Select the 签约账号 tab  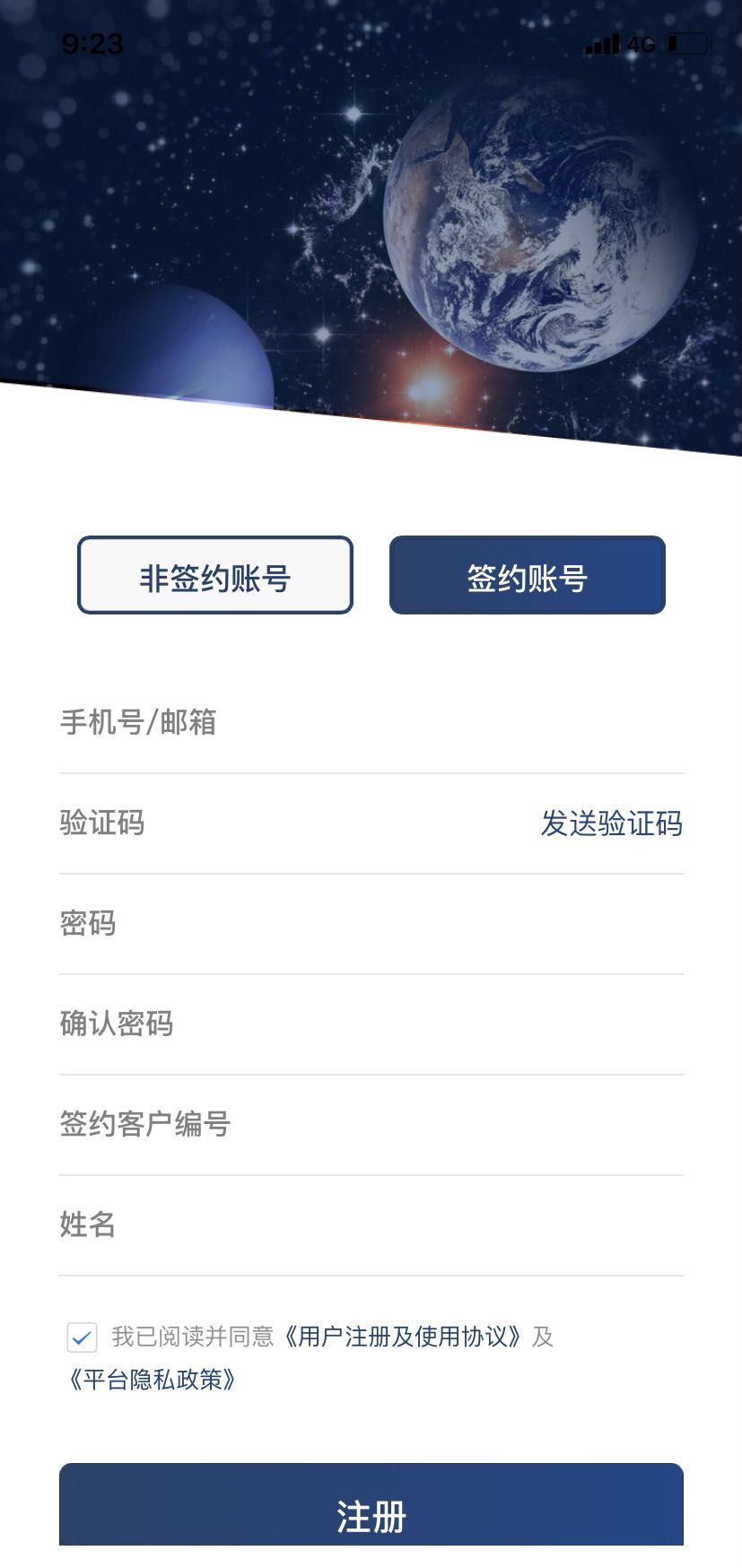point(528,575)
